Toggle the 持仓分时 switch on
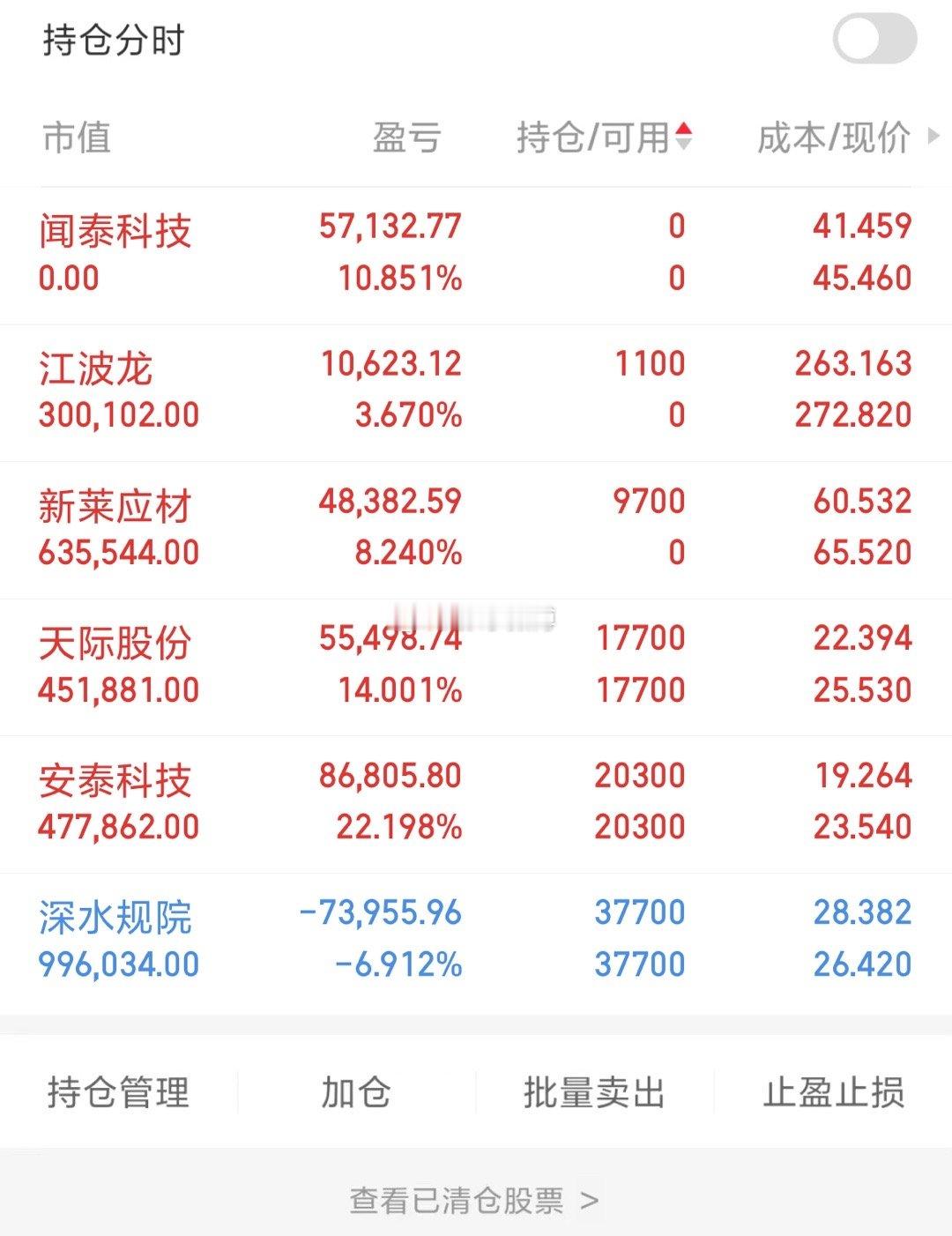Viewport: 952px width, 1236px height. tap(875, 40)
